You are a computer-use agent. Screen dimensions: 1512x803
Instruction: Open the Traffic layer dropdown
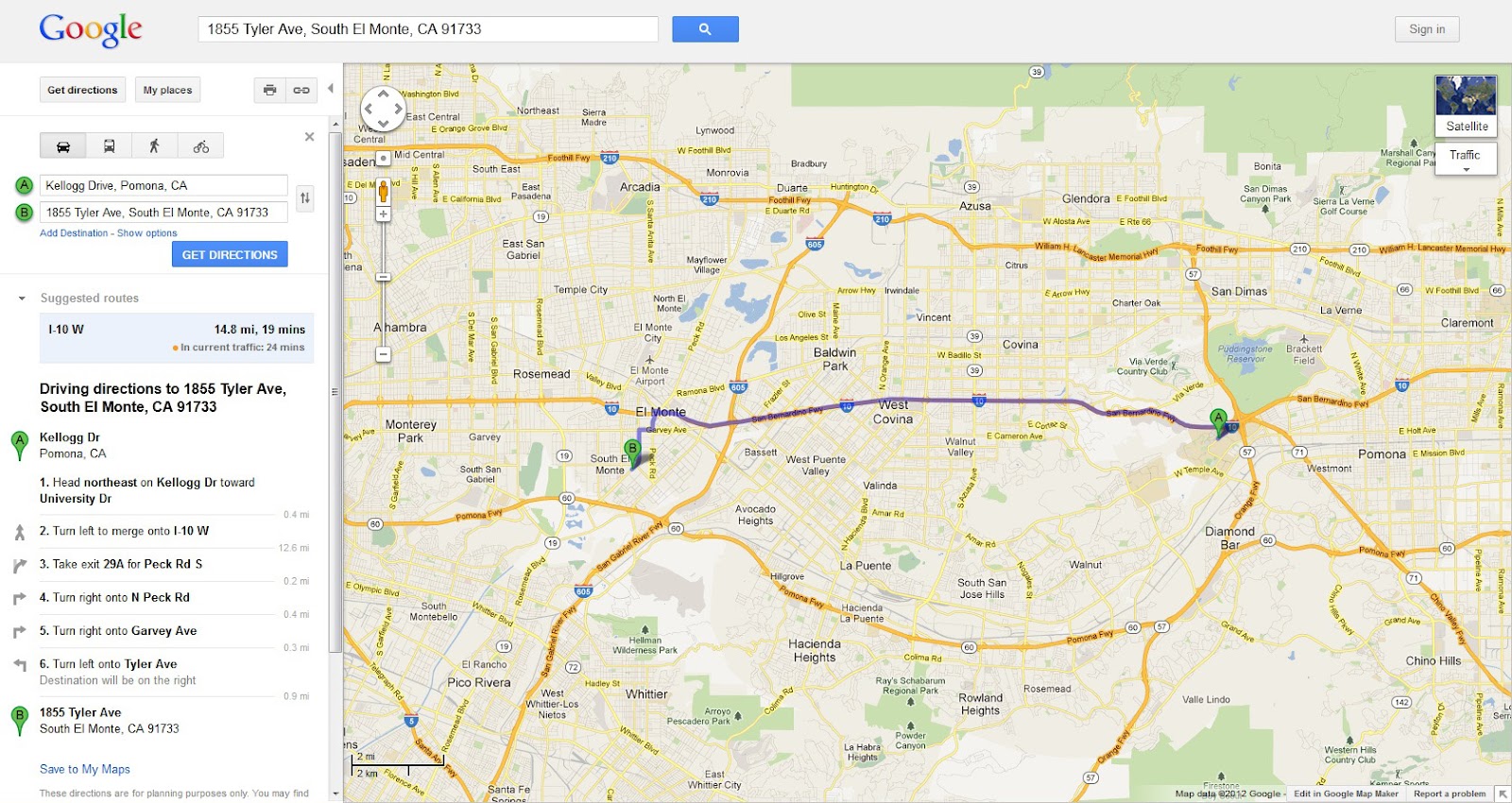pos(1466,159)
